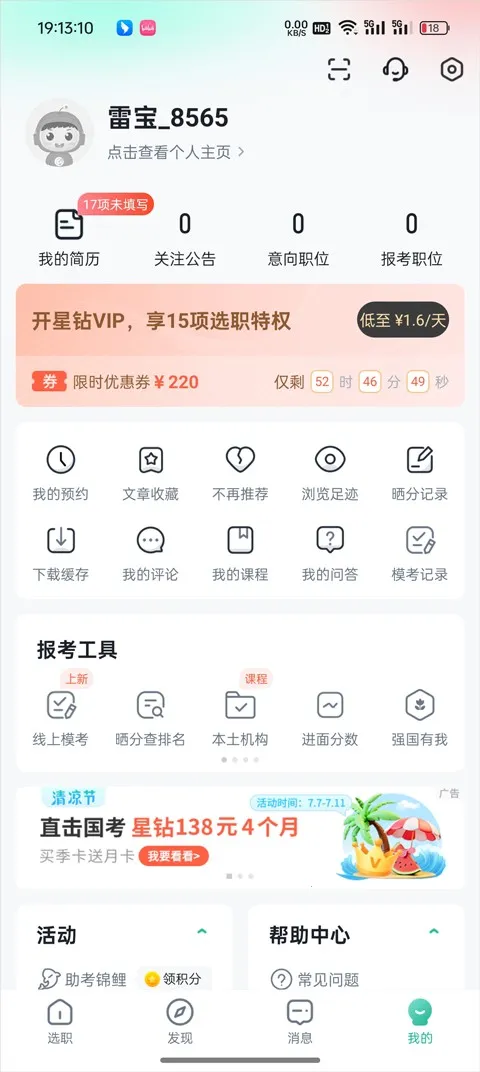Contact customer service via headset icon
The image size is (480, 1072).
coord(395,69)
